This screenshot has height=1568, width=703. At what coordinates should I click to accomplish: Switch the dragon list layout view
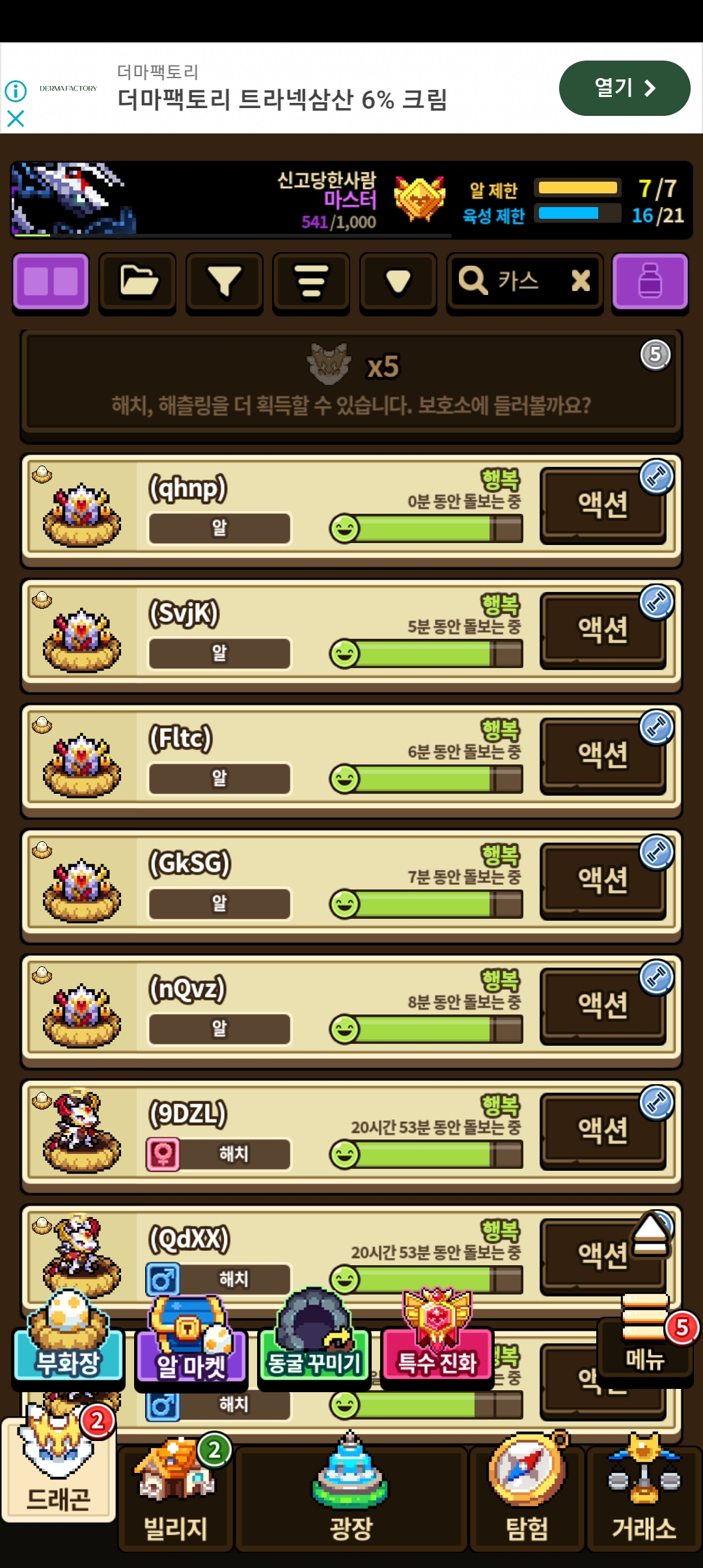(x=51, y=281)
